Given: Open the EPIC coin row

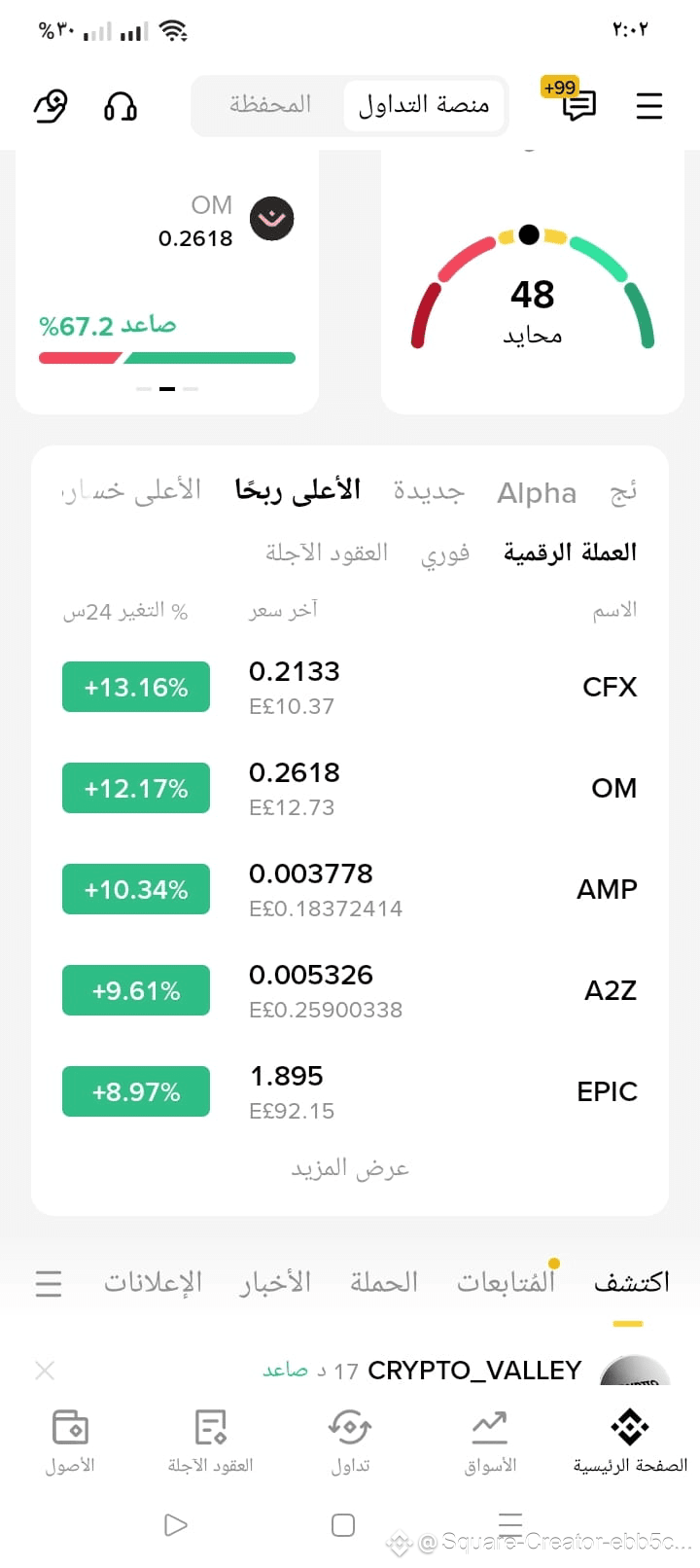Looking at the screenshot, I should tap(350, 1091).
